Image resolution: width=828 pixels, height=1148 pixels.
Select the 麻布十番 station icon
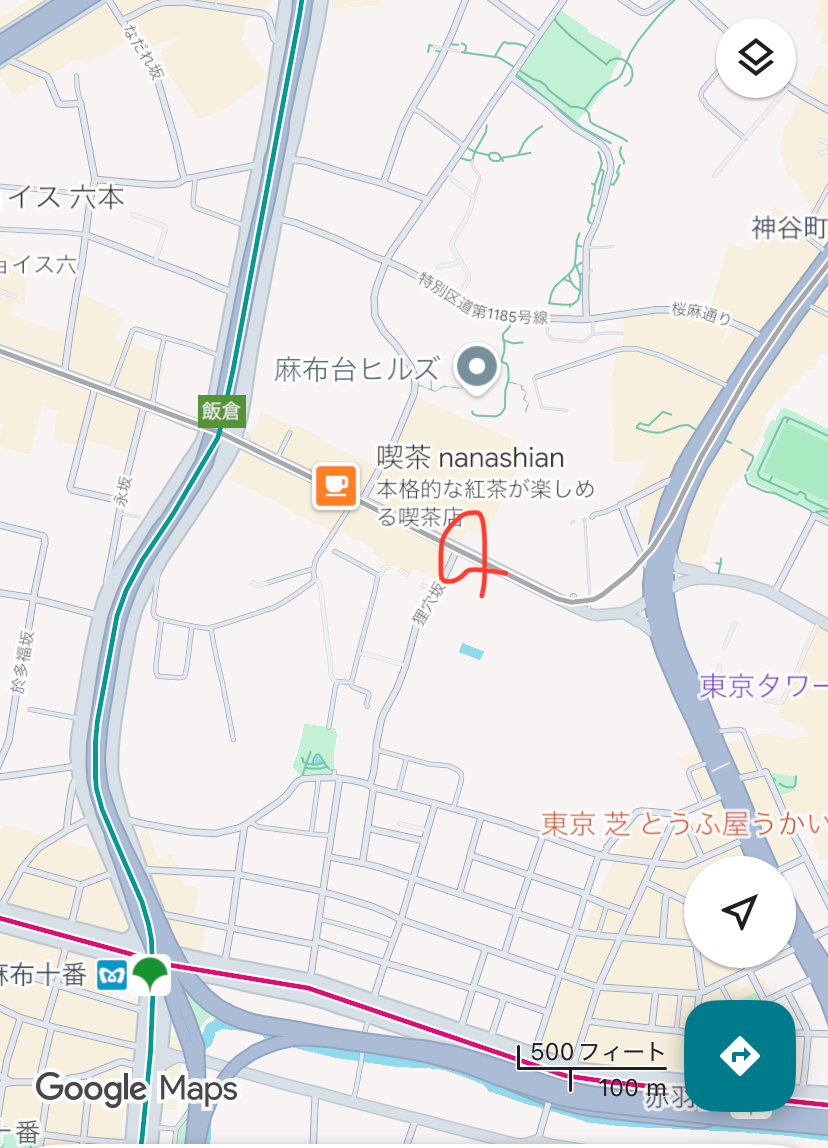tap(110, 976)
